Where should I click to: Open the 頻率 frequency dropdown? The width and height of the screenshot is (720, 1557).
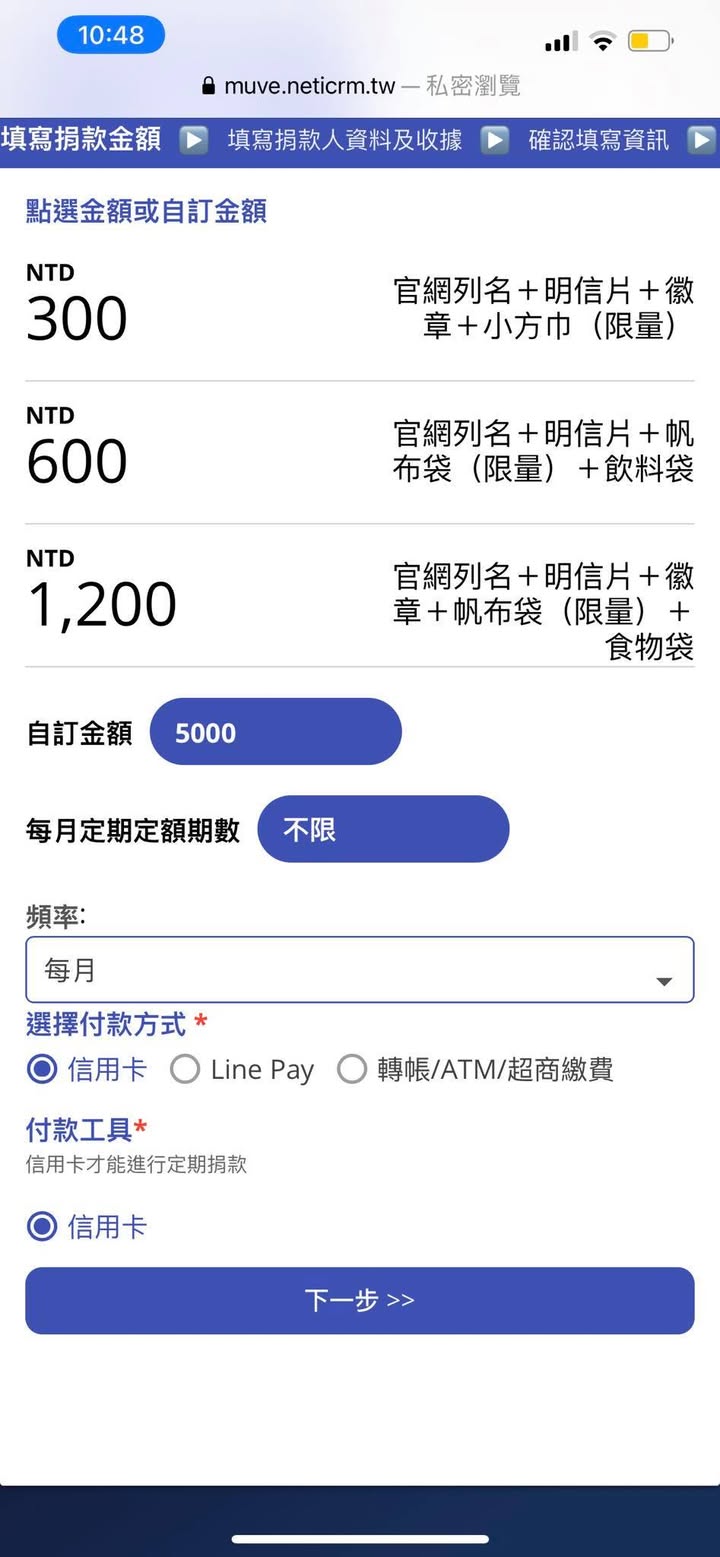pyautogui.click(x=359, y=969)
